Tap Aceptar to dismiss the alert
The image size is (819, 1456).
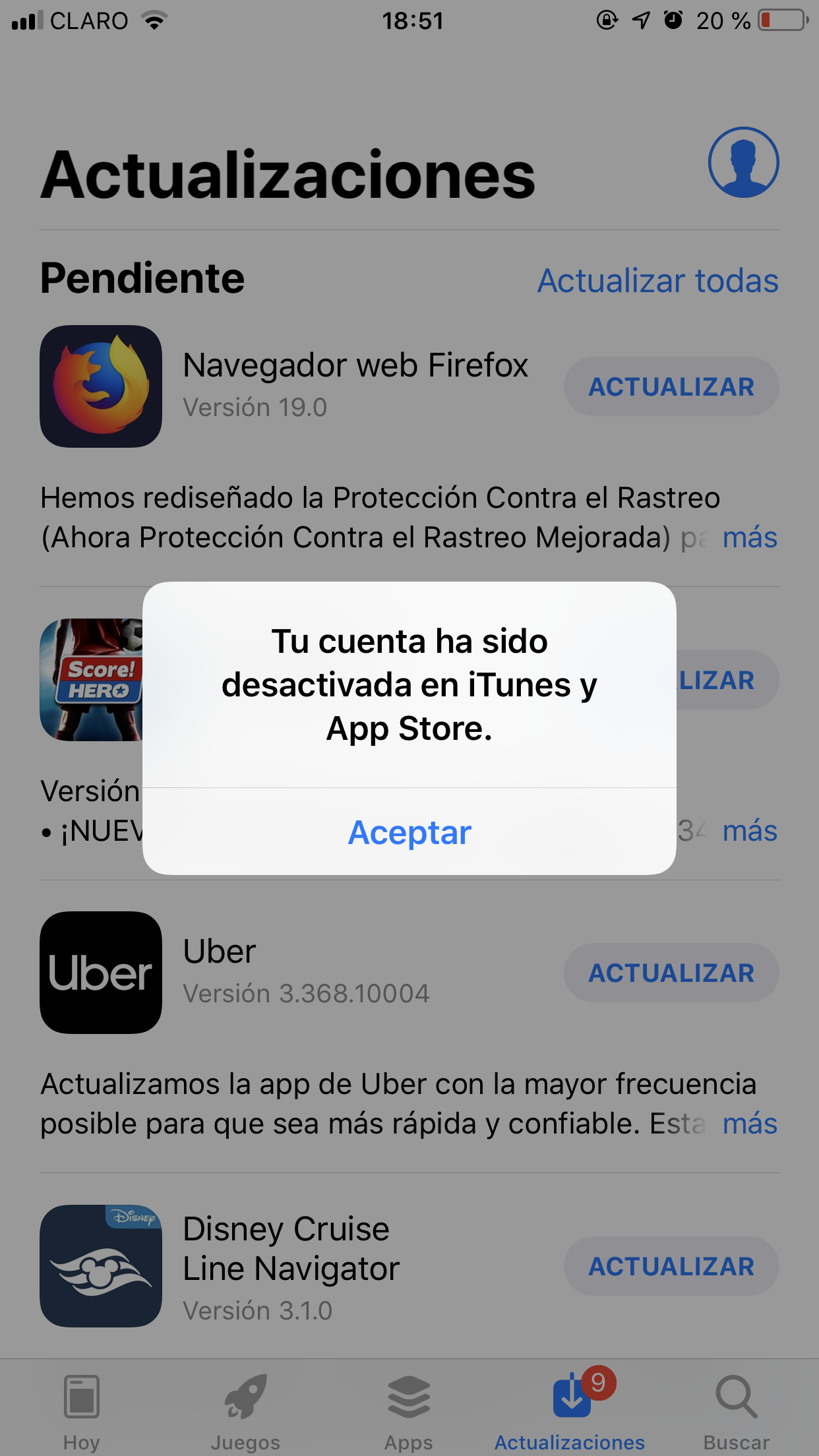tap(409, 832)
